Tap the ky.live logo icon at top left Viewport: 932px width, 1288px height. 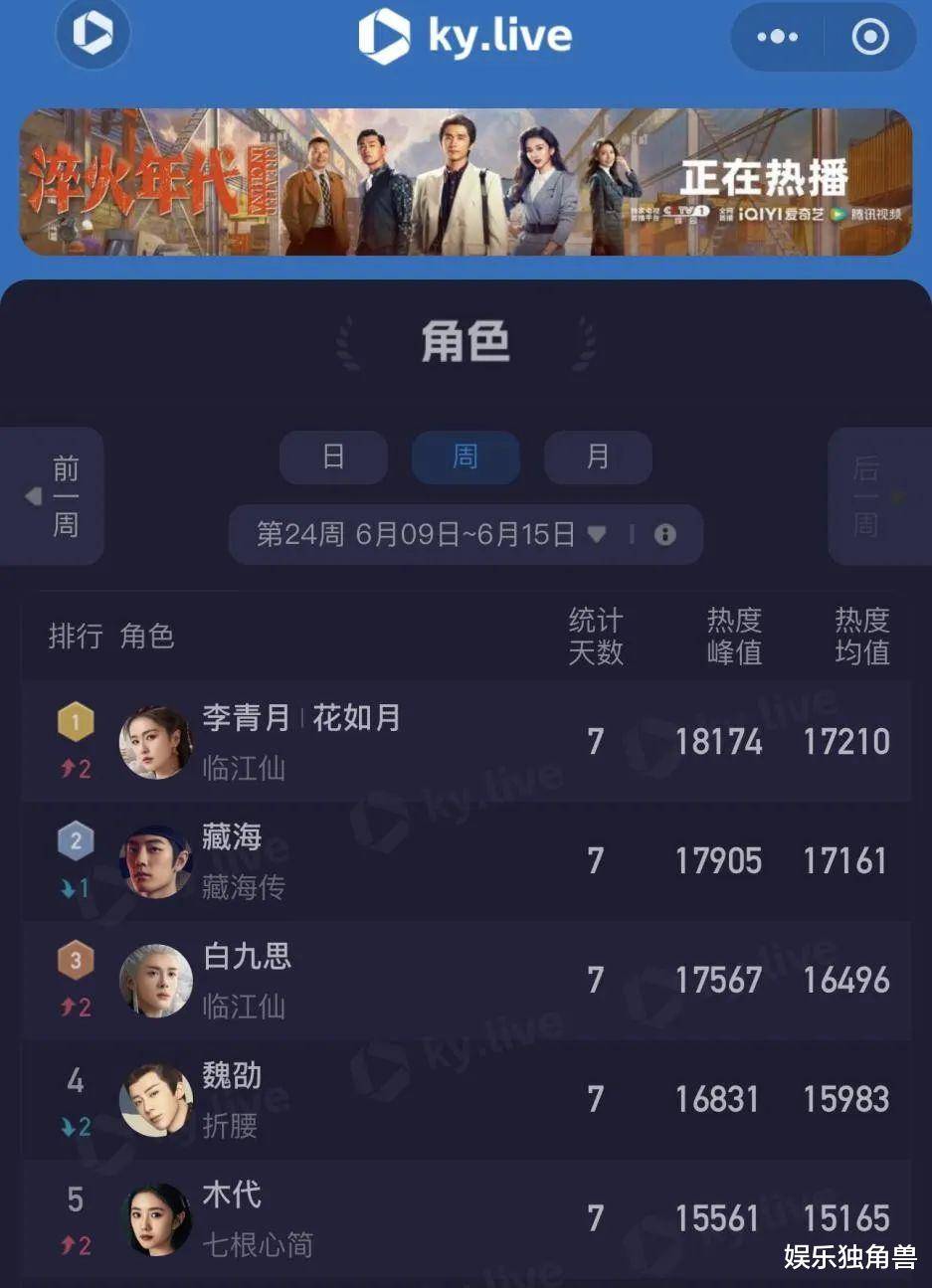click(x=92, y=34)
